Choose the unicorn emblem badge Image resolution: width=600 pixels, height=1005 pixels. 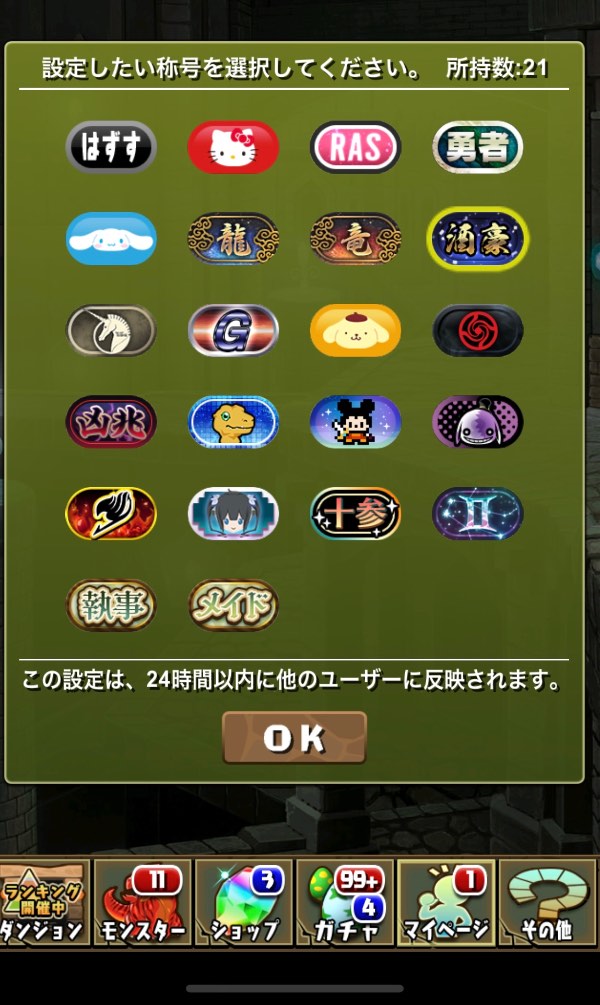(111, 330)
